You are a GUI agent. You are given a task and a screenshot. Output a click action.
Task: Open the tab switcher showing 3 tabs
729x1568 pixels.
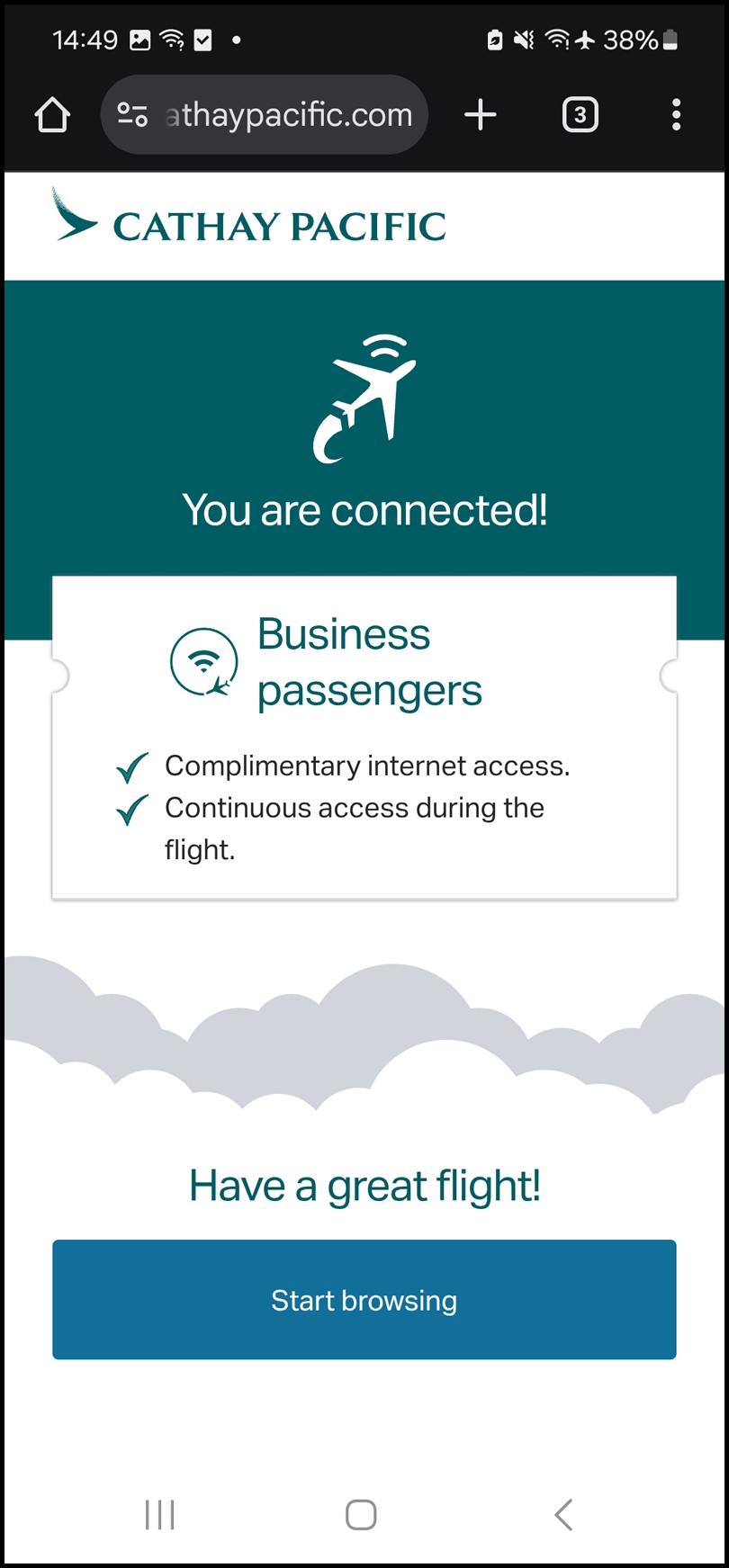tap(580, 115)
